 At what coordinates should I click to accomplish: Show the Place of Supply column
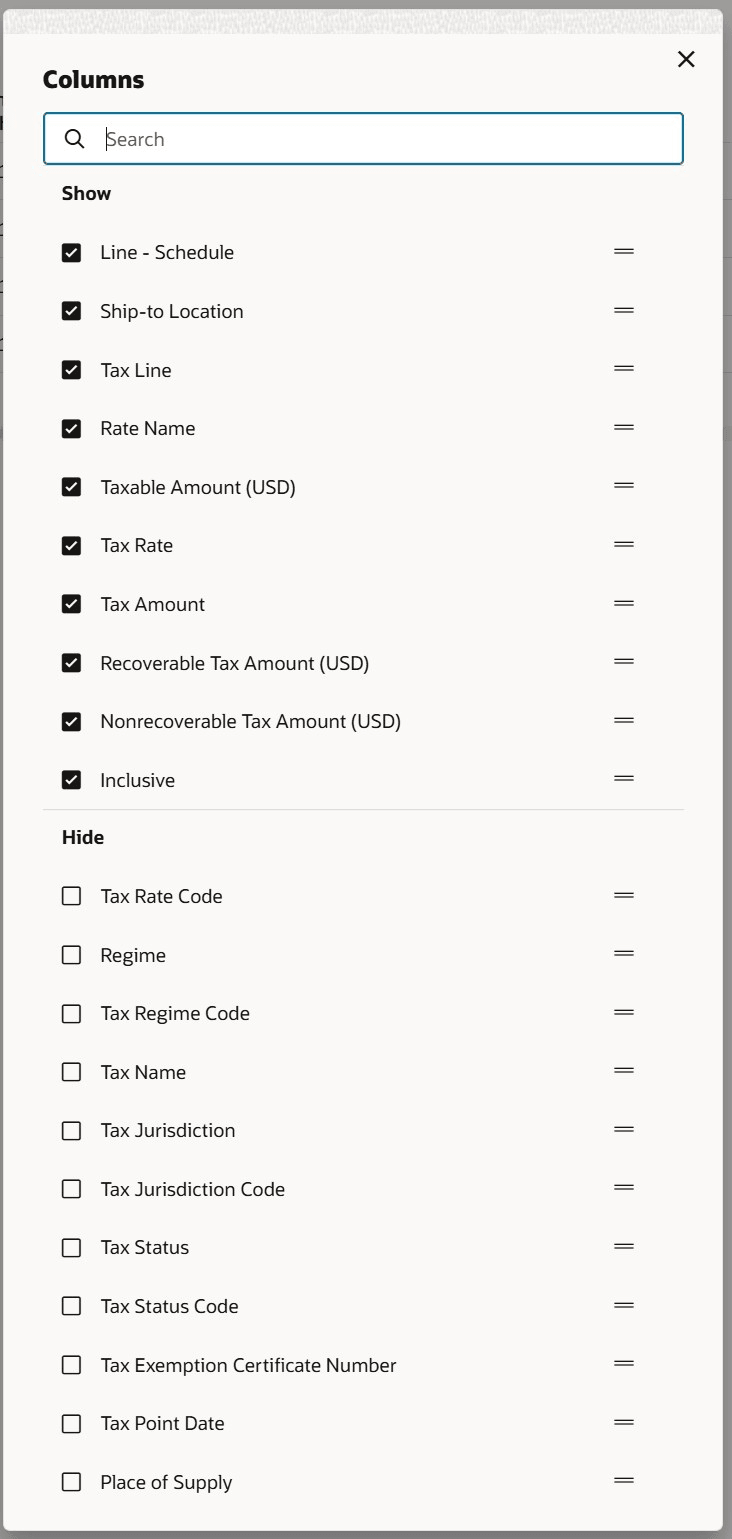pyautogui.click(x=71, y=1482)
